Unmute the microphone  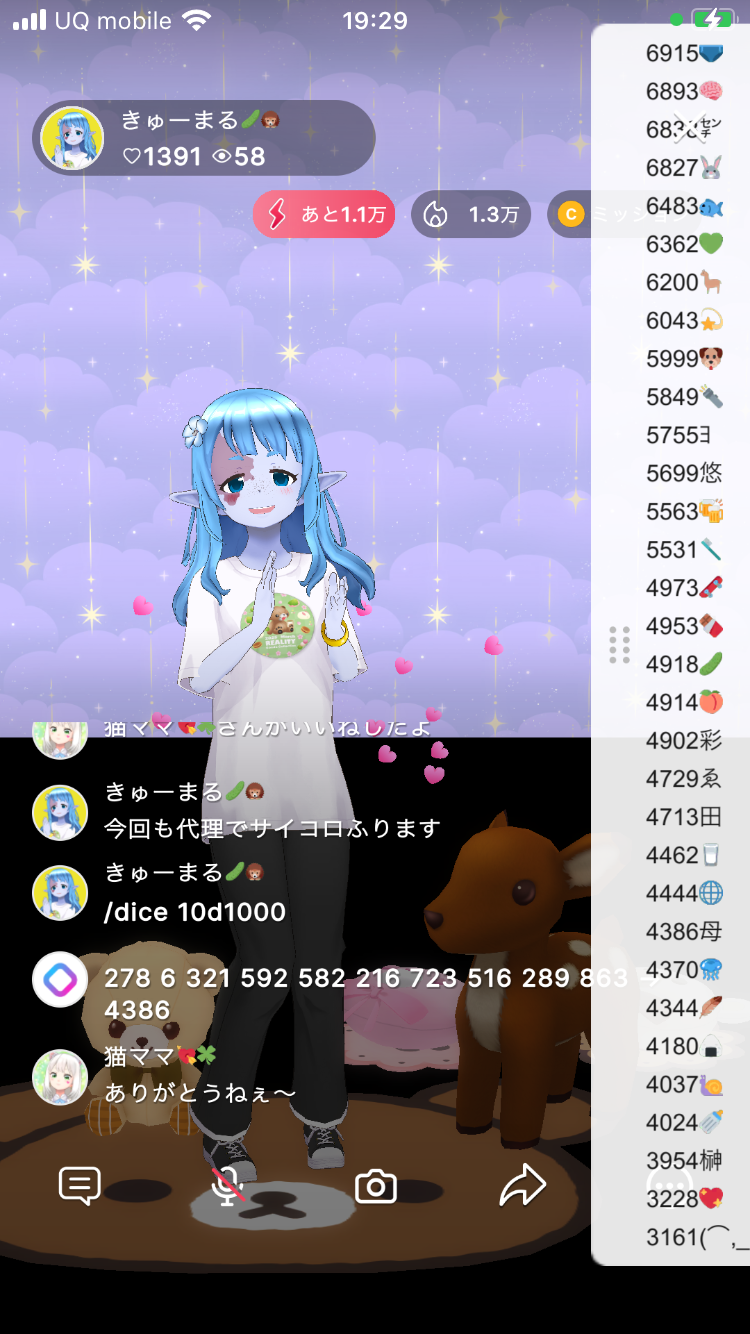click(x=228, y=1186)
